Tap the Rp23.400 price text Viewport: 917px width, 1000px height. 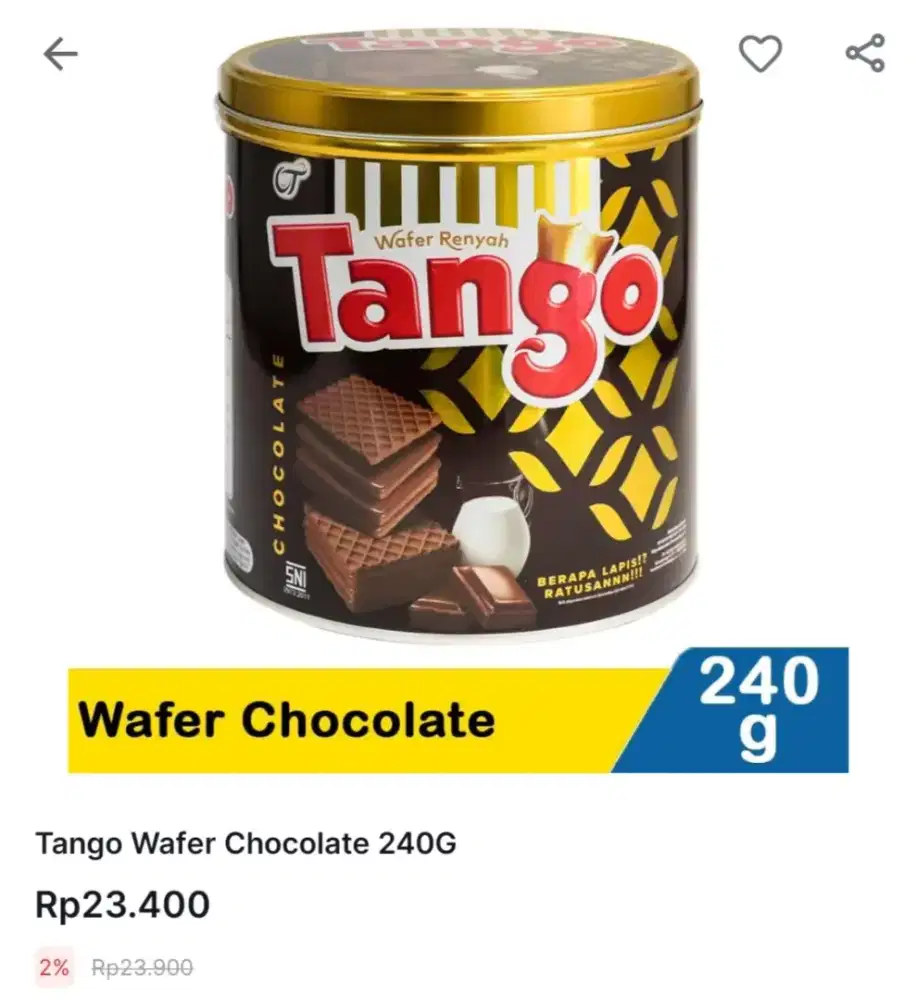pyautogui.click(x=122, y=902)
